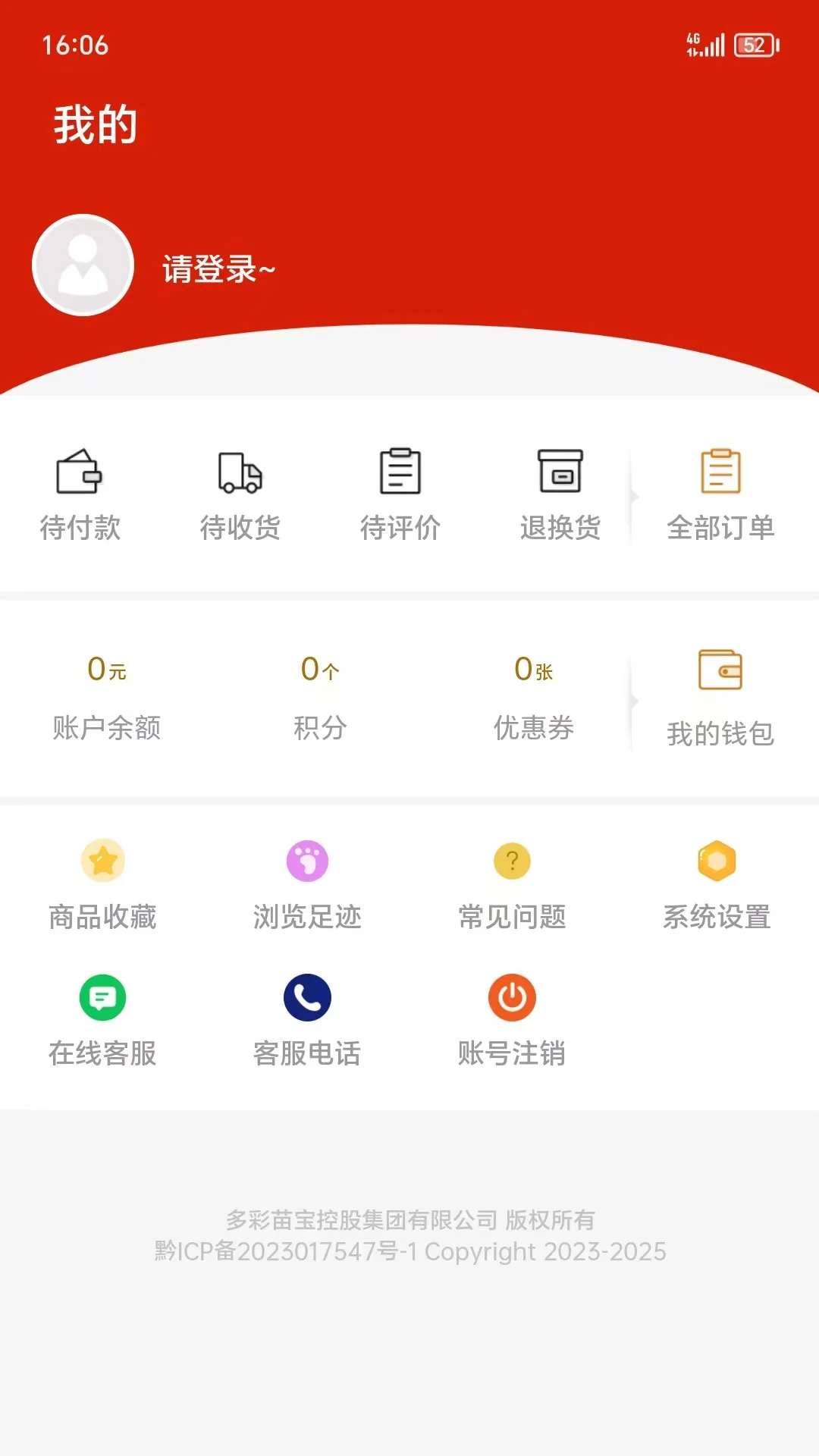Select the 商品收藏 favorites star icon

tap(104, 861)
